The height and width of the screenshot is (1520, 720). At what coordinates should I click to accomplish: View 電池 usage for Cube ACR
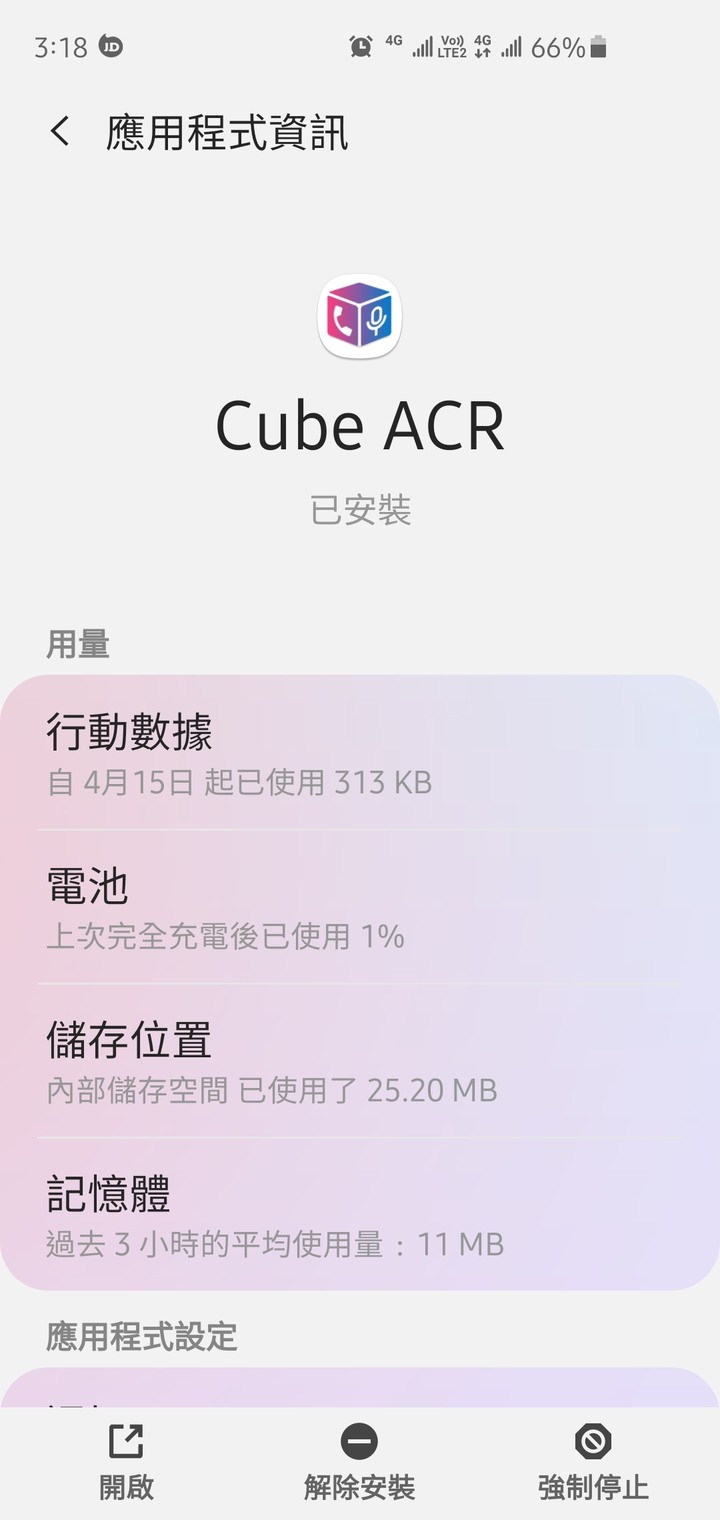pyautogui.click(x=358, y=908)
